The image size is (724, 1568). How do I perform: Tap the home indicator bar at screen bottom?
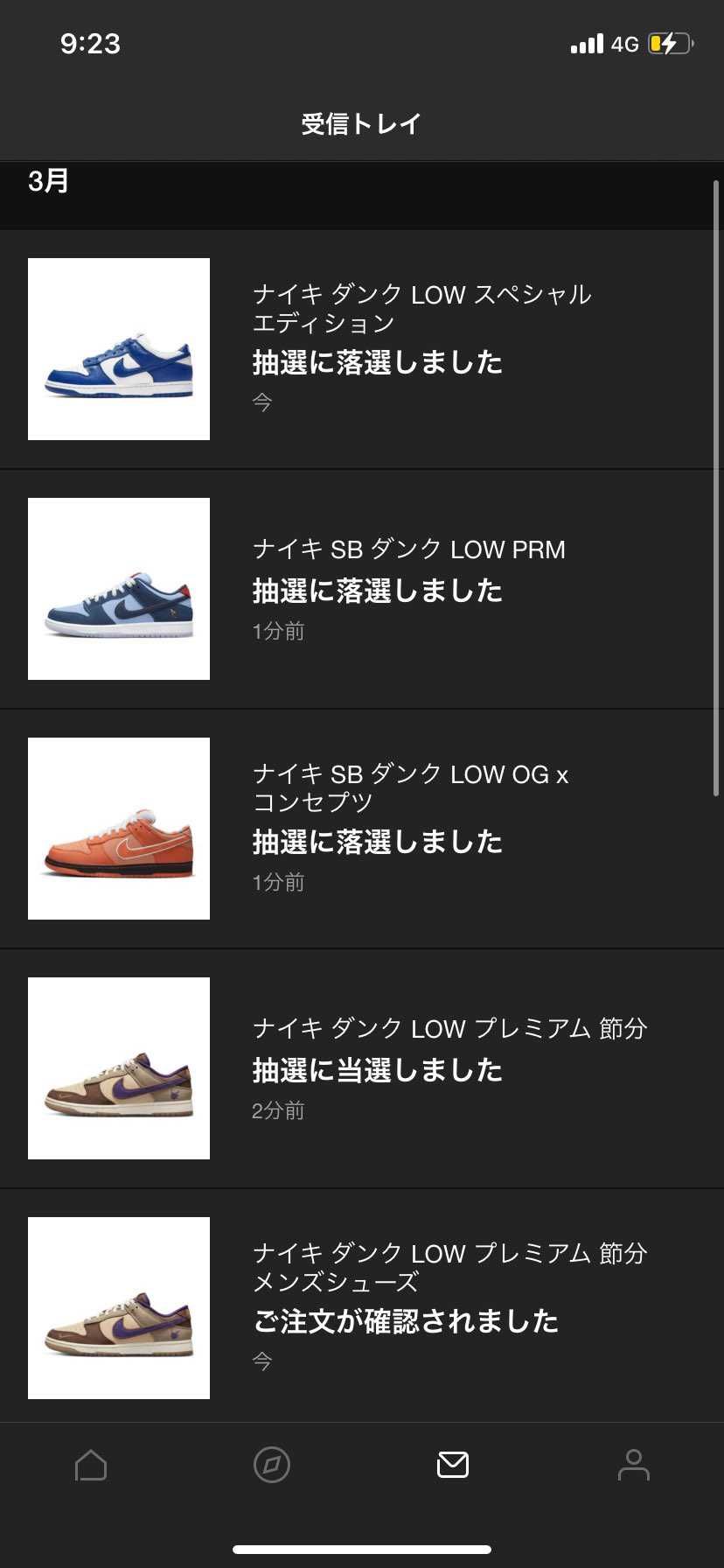362,1550
